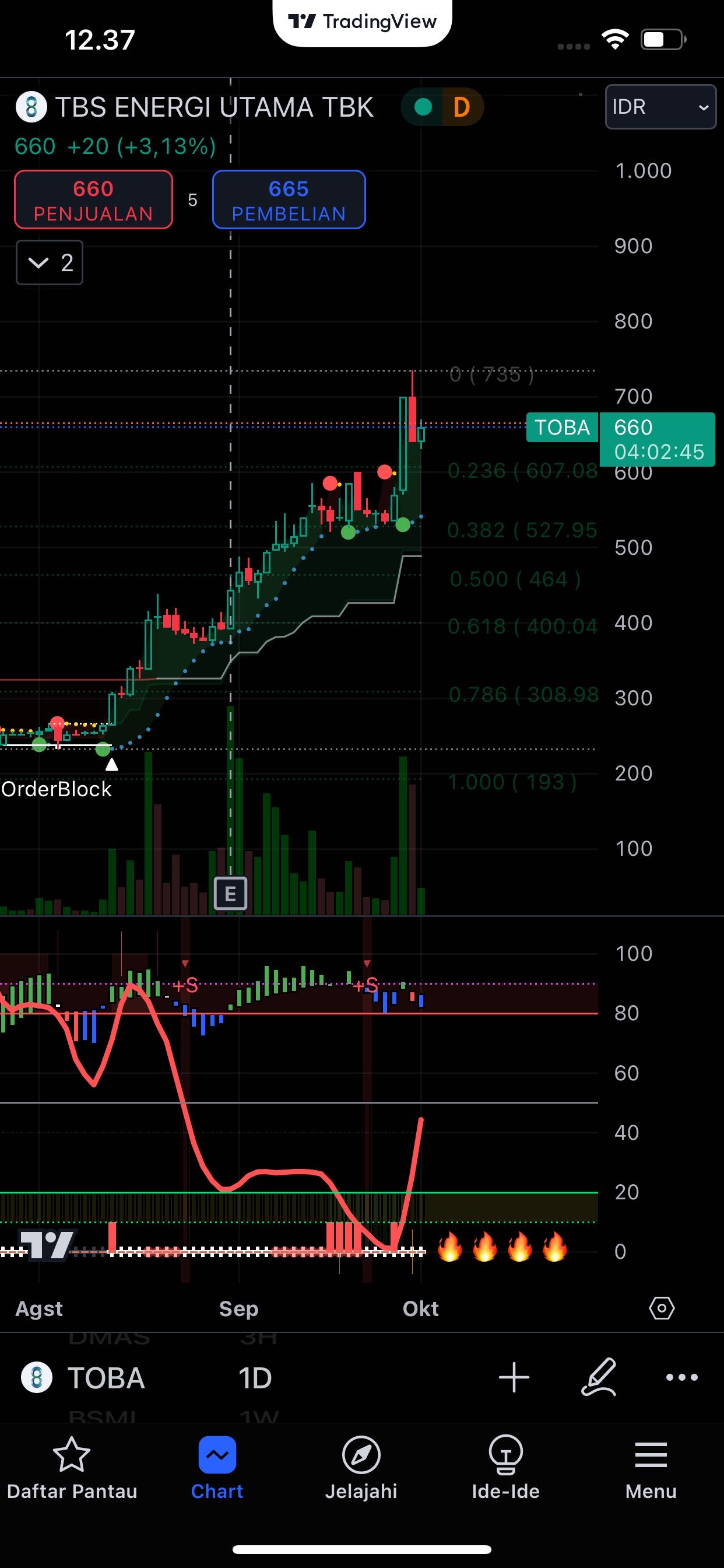Open the TOBA symbol search

[84, 1378]
